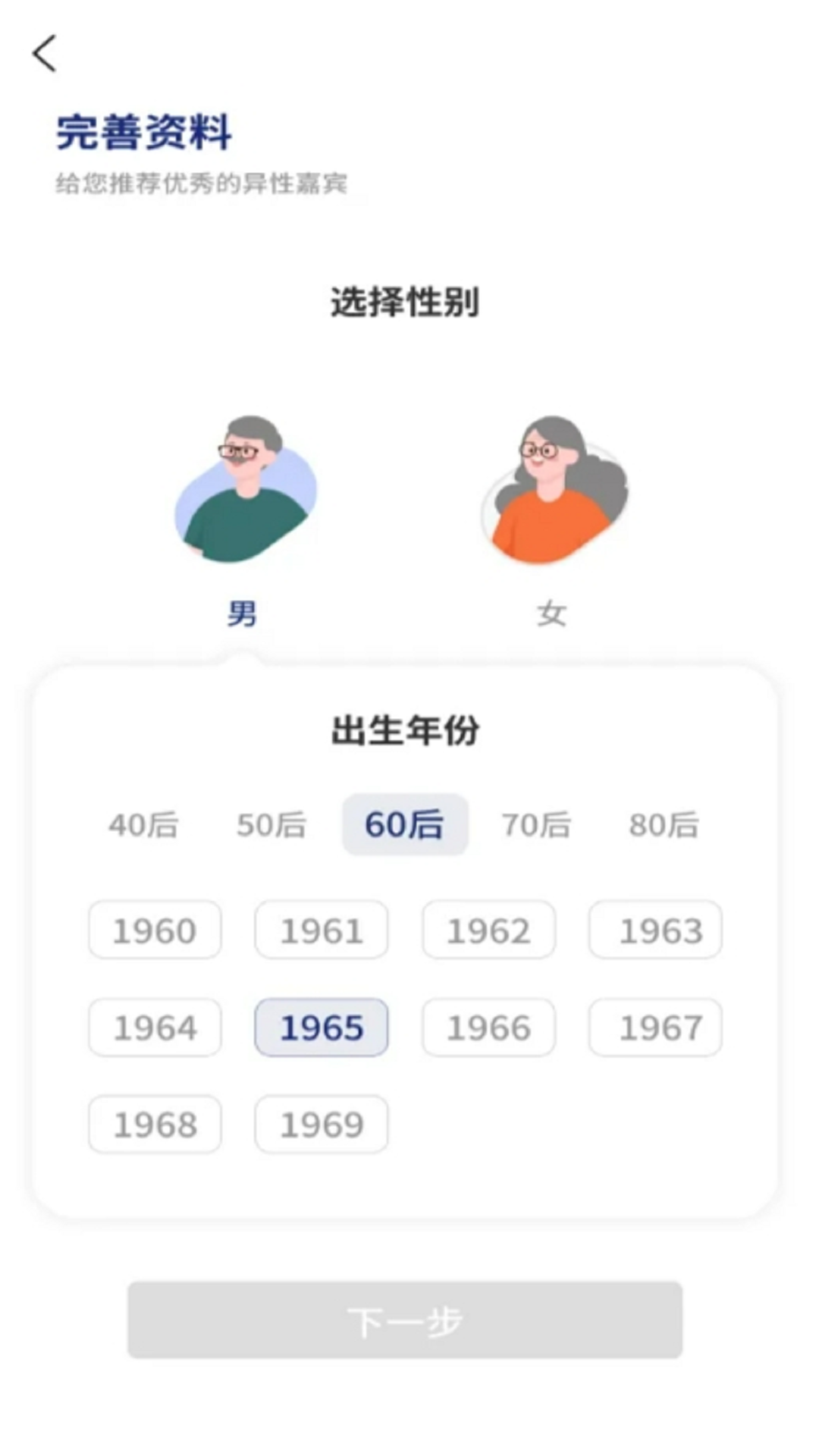Pick 1962 as birth year
The image size is (819, 1456).
point(488,930)
